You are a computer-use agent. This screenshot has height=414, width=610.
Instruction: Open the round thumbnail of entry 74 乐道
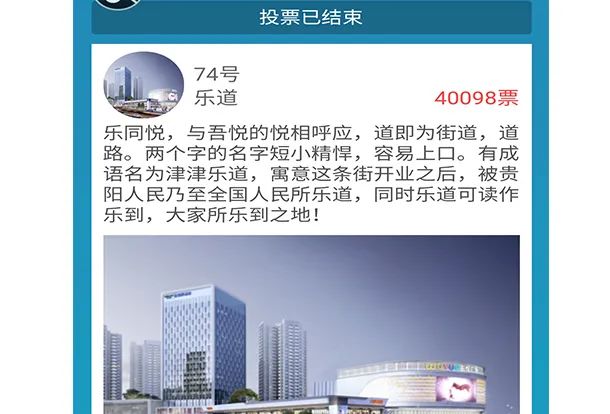click(x=145, y=85)
